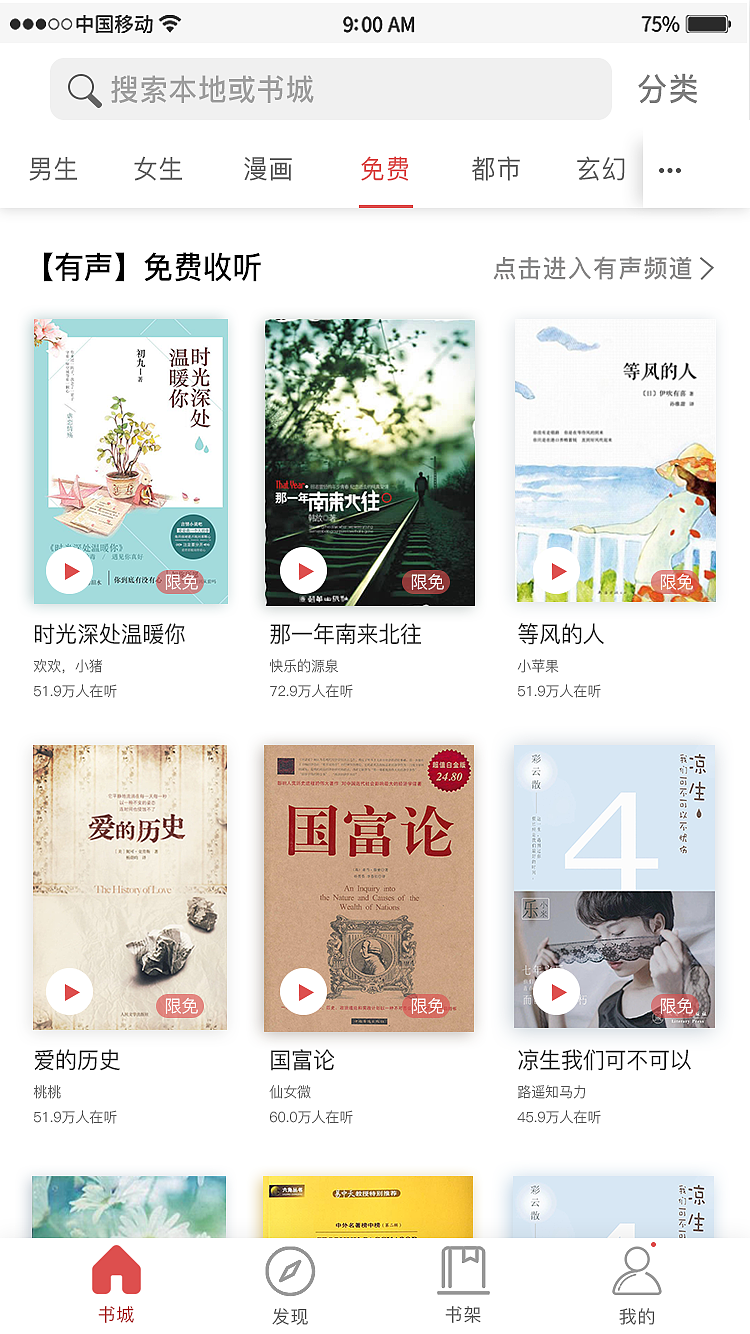Viewport: 750px width, 1334px height.
Task: Click the chevron next to 点击进入有声频道
Action: point(709,268)
